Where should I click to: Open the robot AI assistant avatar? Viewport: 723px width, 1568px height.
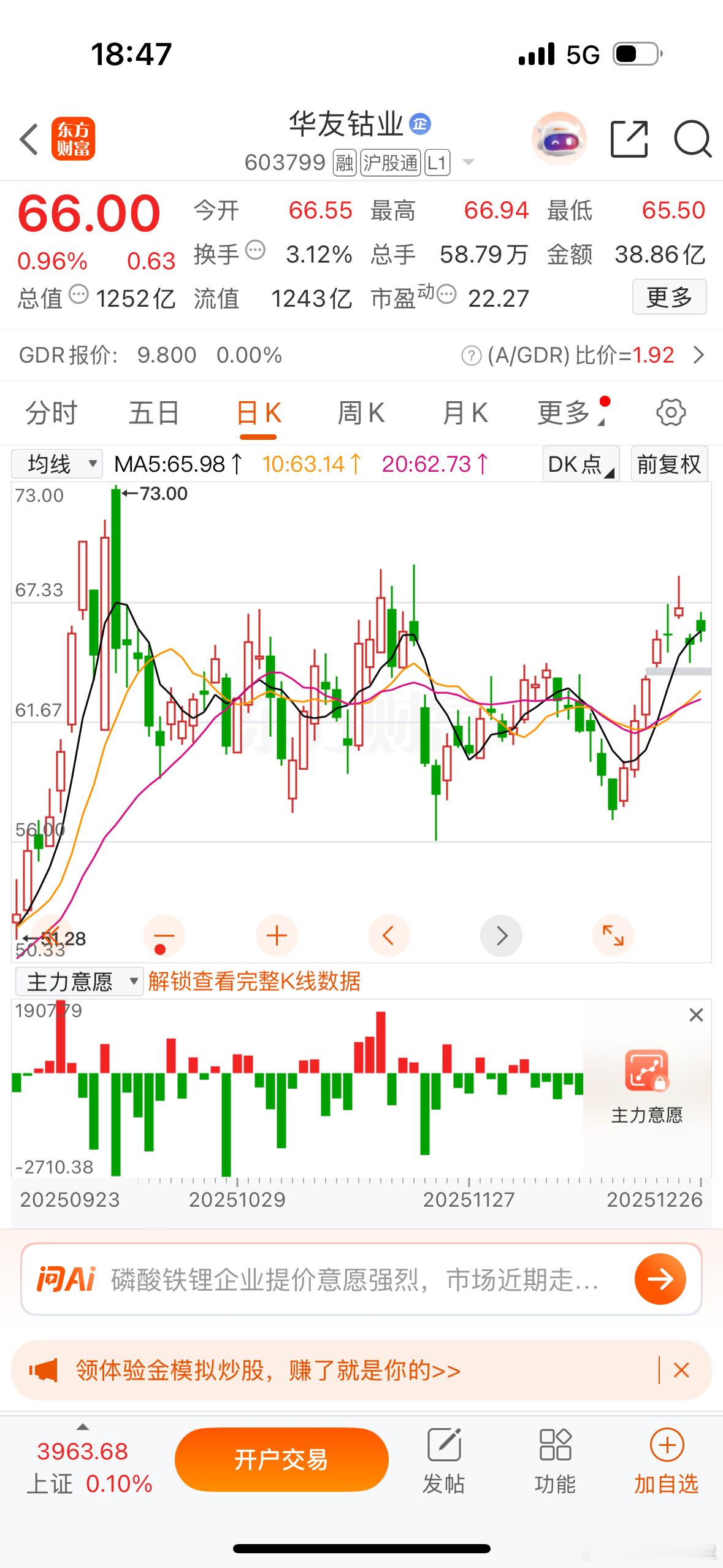pos(559,139)
